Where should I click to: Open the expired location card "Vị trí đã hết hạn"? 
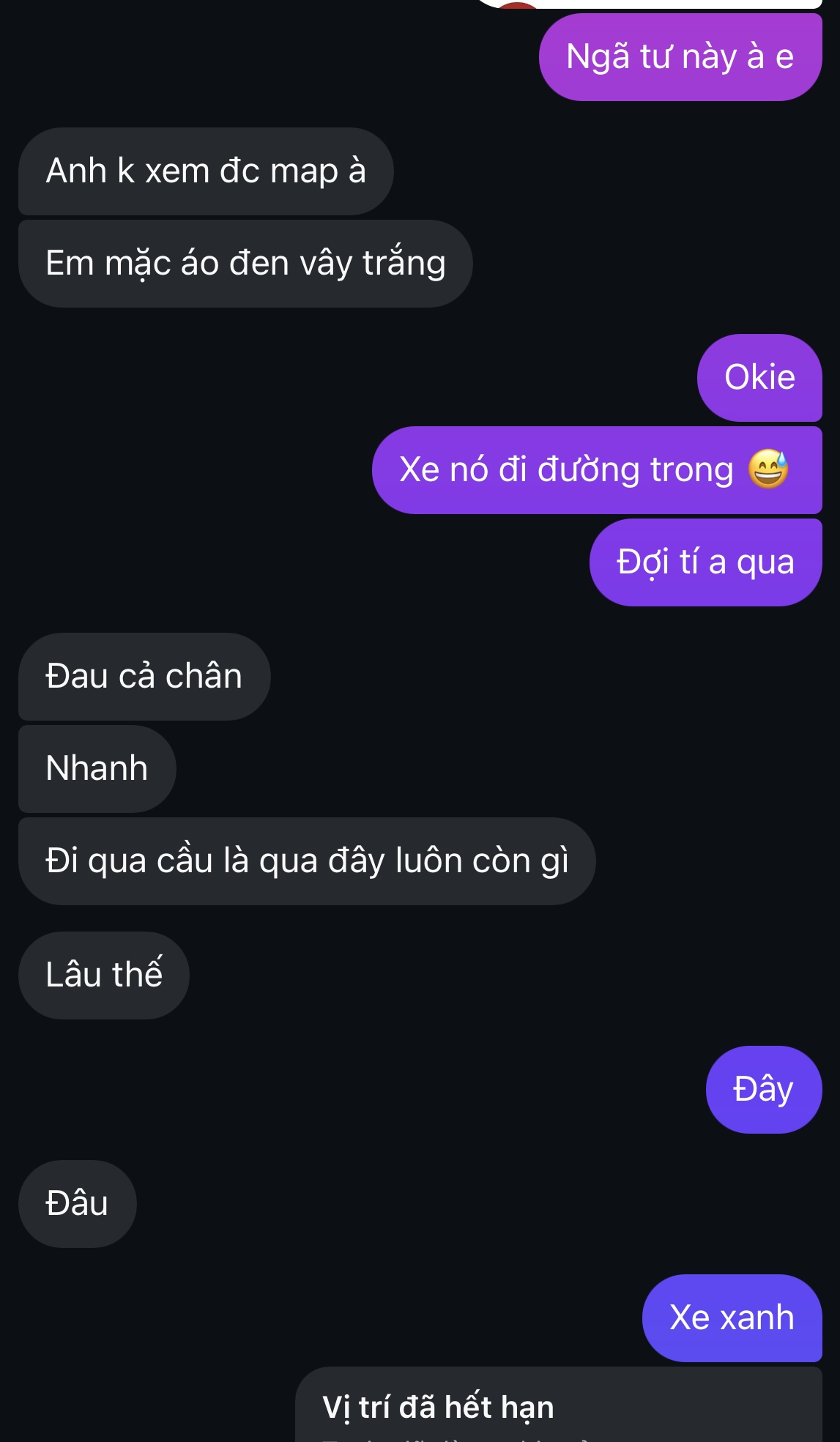[x=558, y=1408]
